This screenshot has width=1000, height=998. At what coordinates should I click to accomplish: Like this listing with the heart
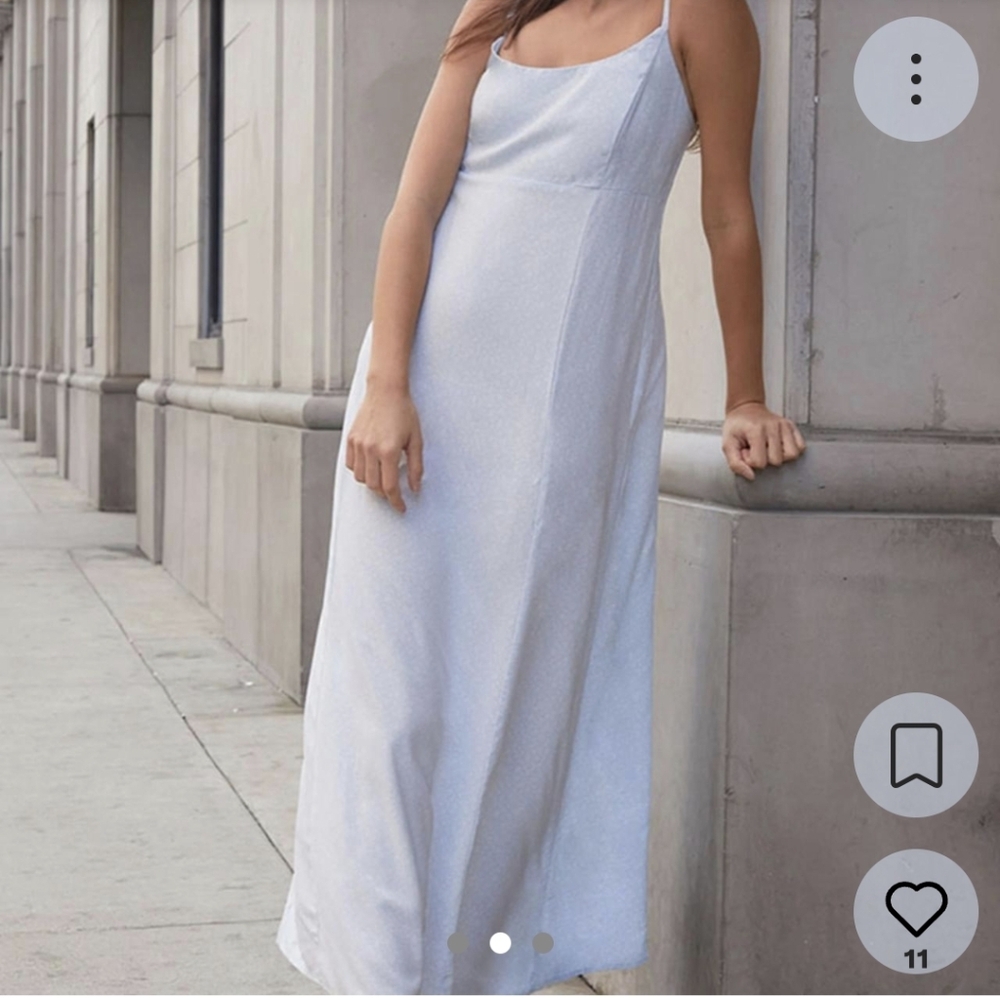click(x=915, y=908)
